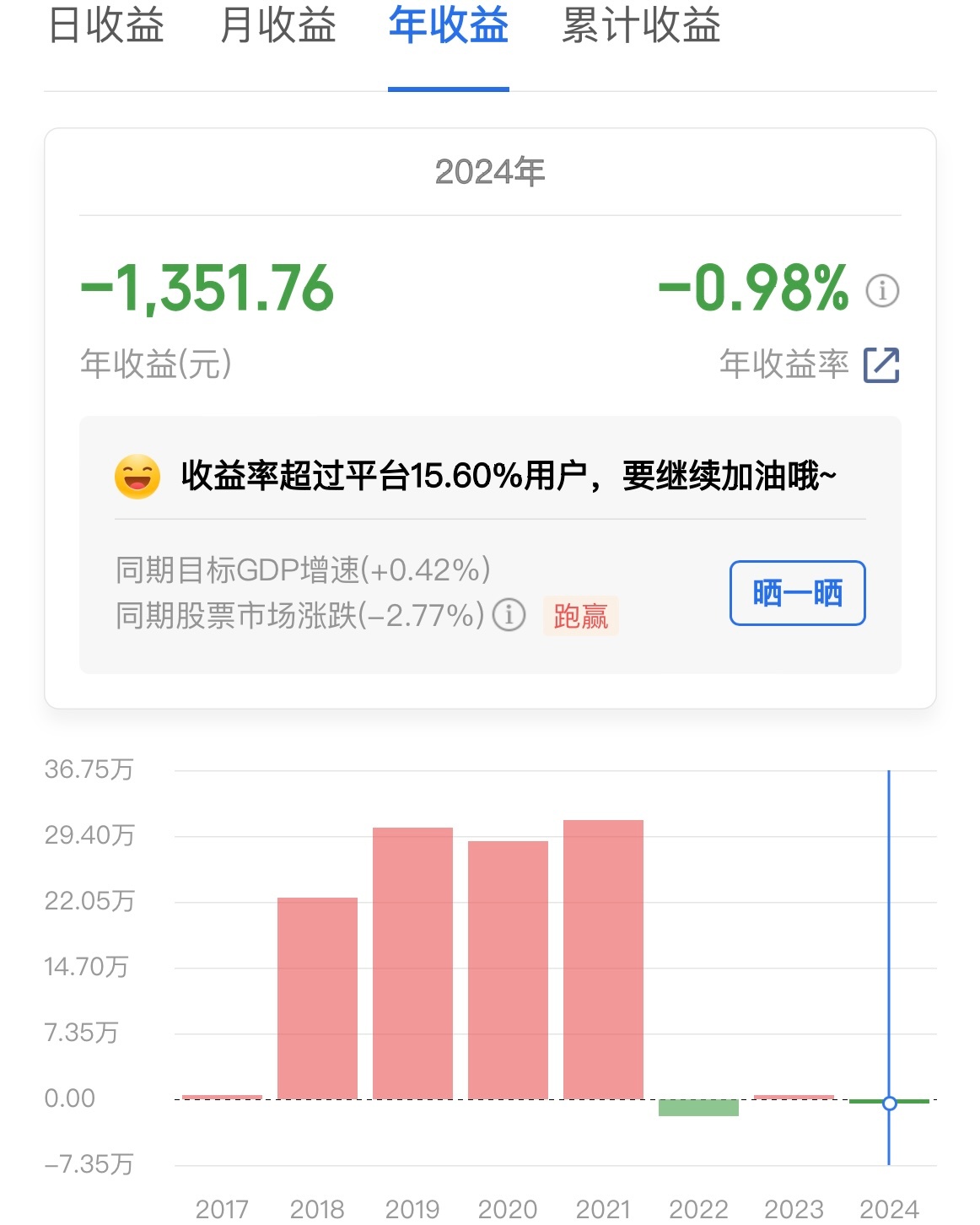This screenshot has width=980, height=1225.
Task: Select the 2019 bar in the chart
Action: [x=412, y=963]
